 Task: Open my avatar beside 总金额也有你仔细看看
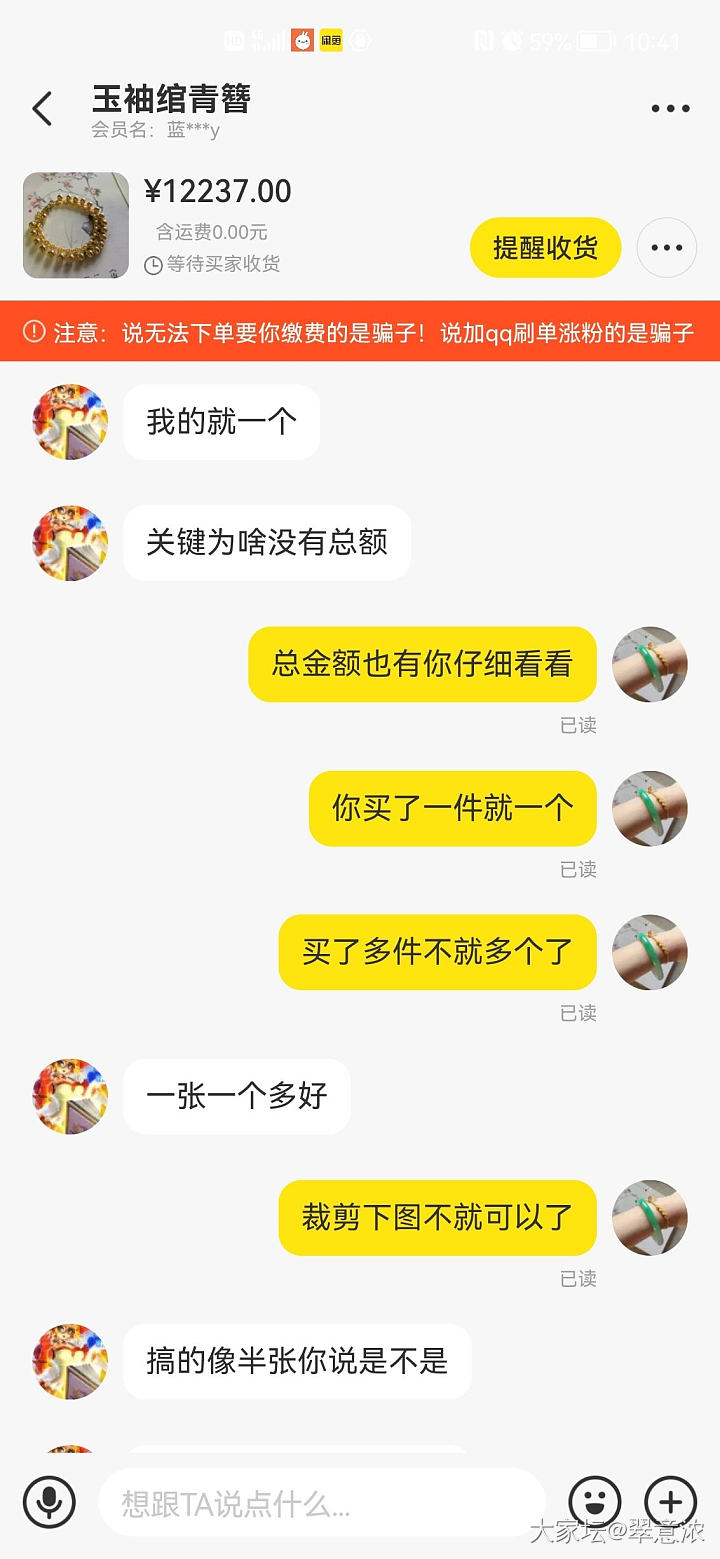(650, 664)
